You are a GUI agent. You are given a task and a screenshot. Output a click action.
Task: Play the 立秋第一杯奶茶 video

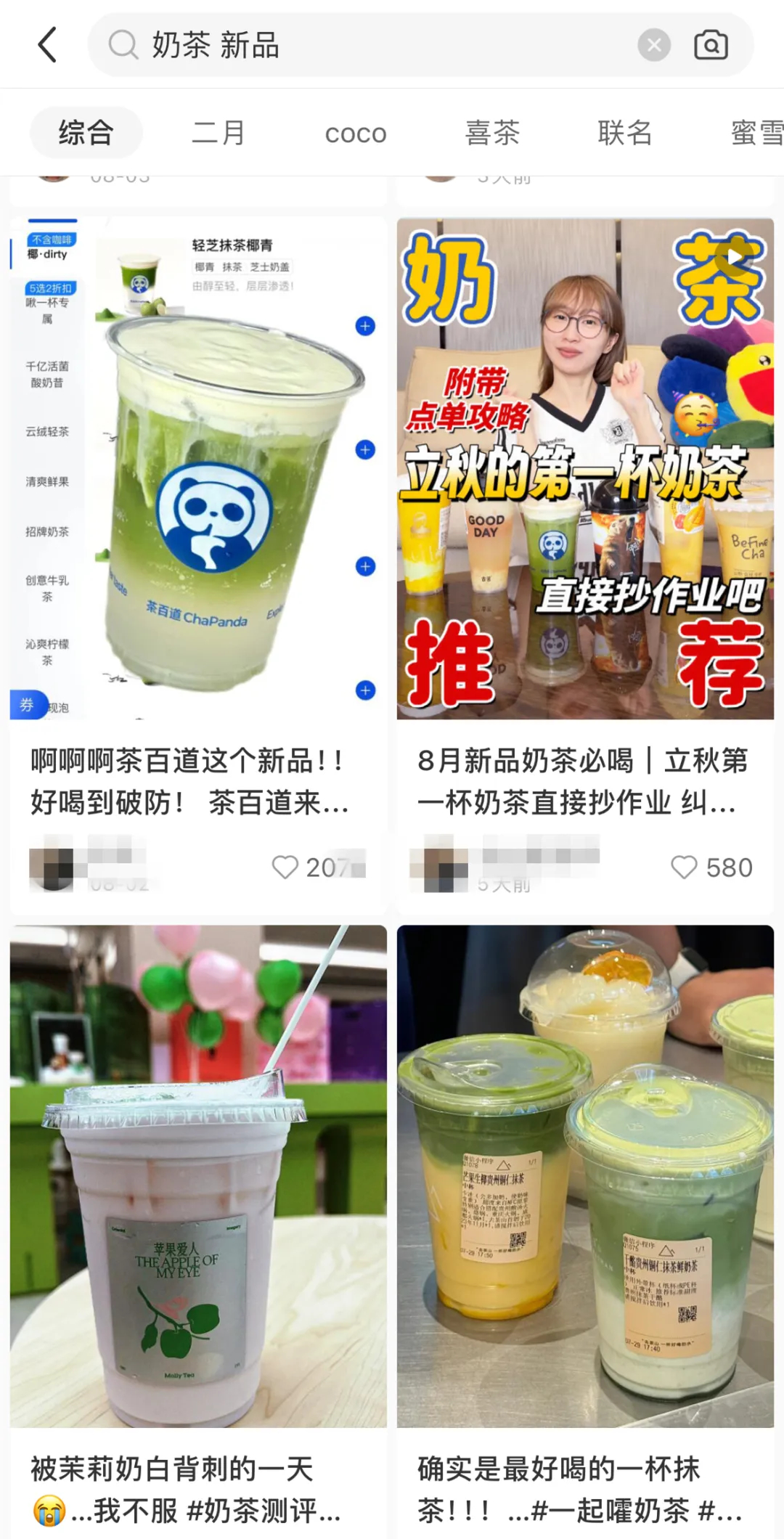[x=736, y=256]
